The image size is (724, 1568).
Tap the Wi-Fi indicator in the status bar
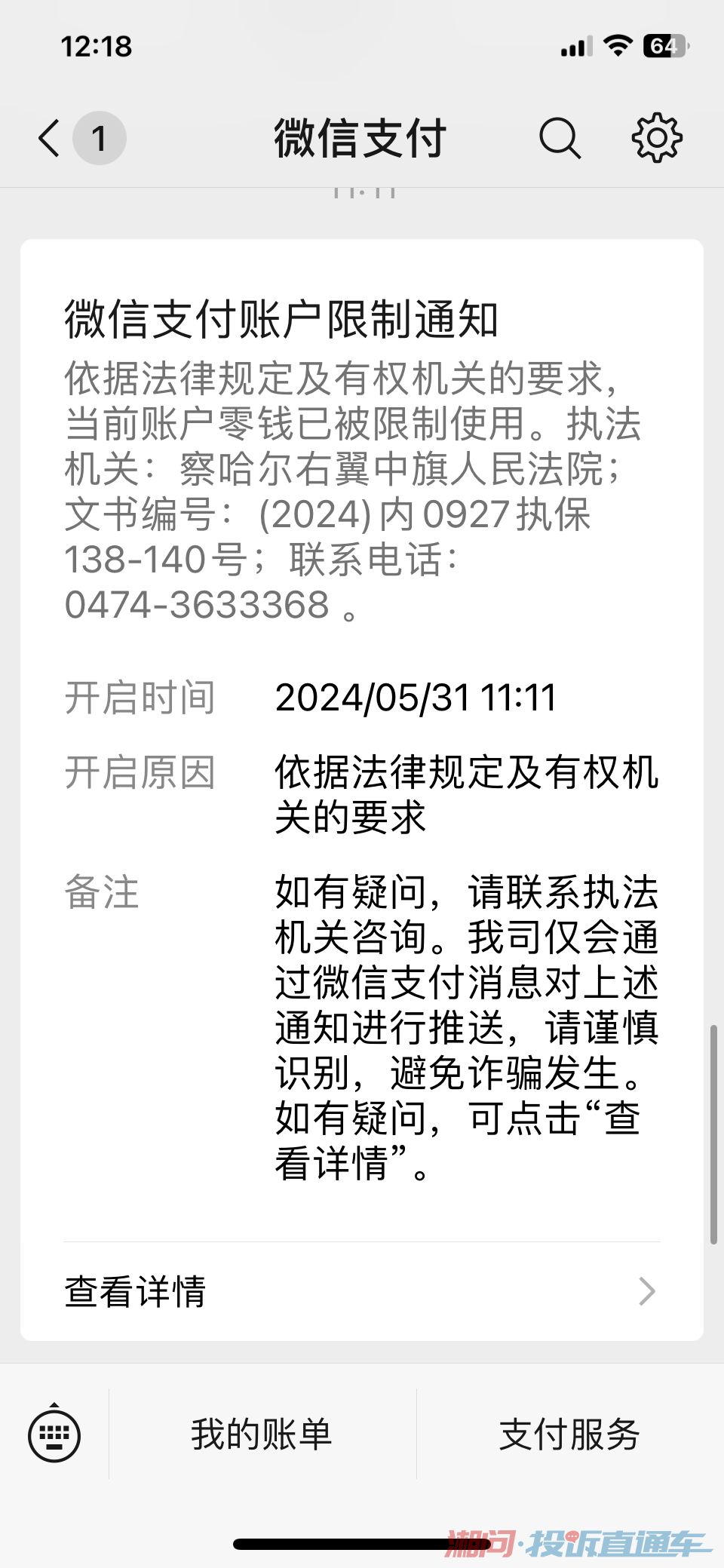(618, 45)
